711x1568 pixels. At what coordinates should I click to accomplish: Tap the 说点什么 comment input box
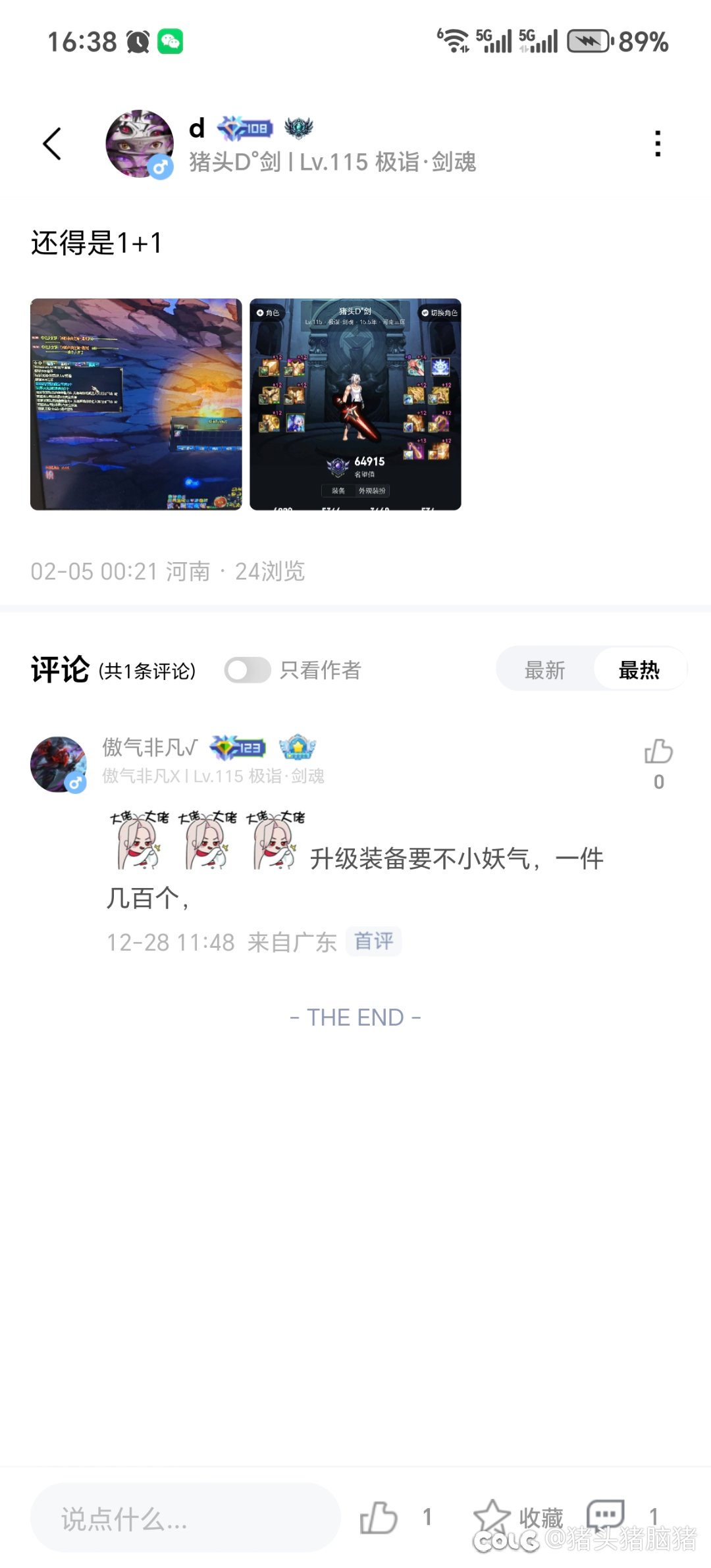coord(185,1519)
